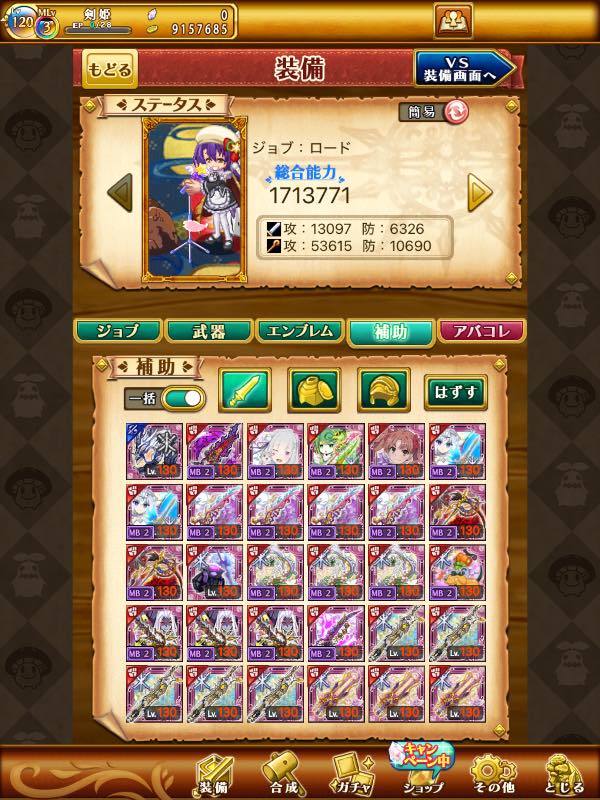The width and height of the screenshot is (600, 800).
Task: Switch to the ジョブ tab
Action: coord(117,332)
